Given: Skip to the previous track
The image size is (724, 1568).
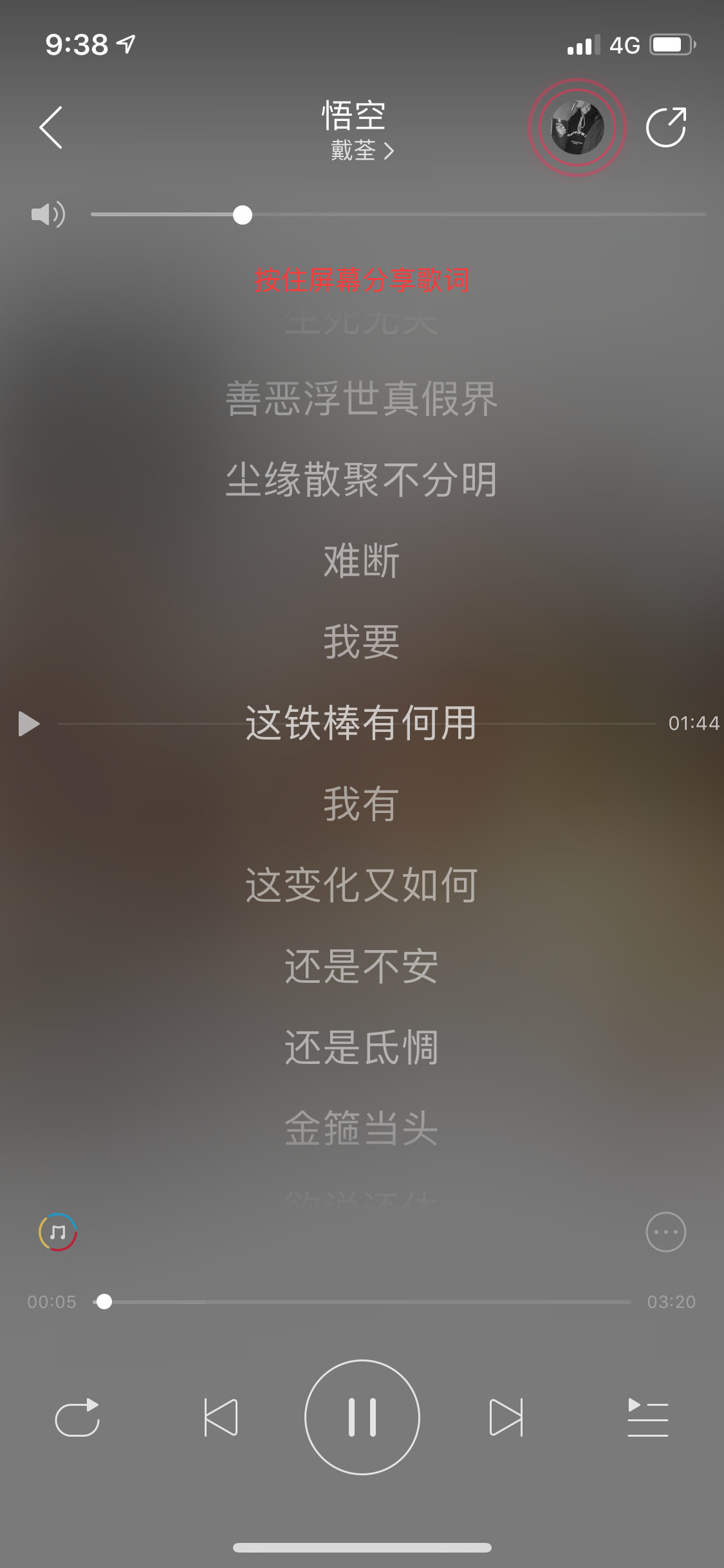Looking at the screenshot, I should pos(221,1417).
